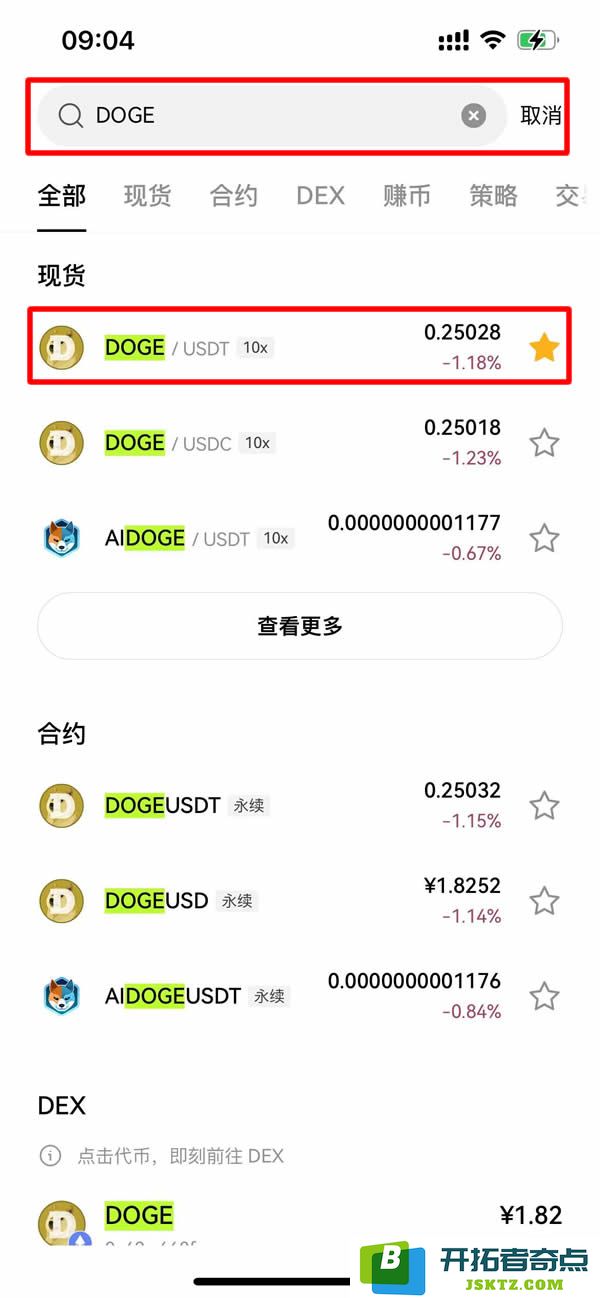Switch to the 合约 tab

(x=233, y=196)
